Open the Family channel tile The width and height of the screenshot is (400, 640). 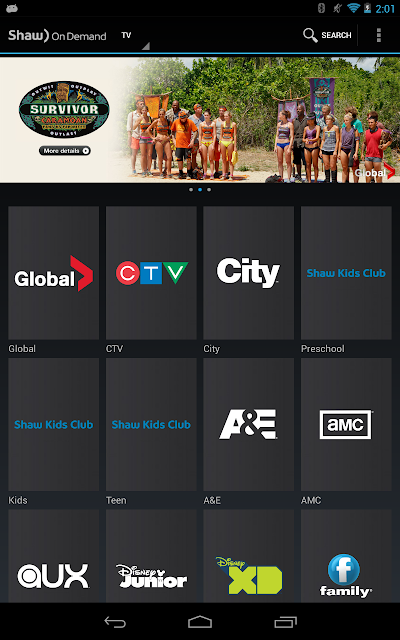pyautogui.click(x=346, y=556)
